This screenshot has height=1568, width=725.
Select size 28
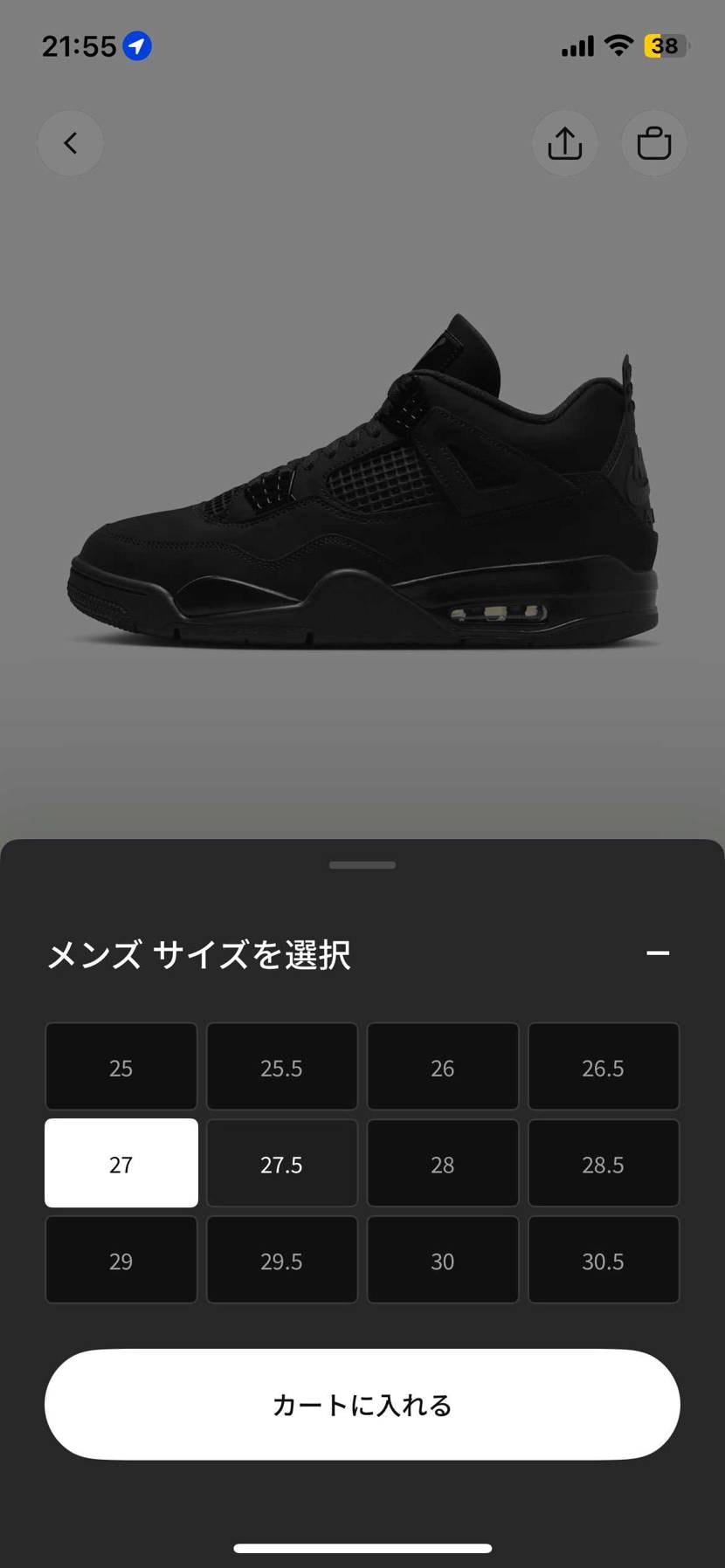[443, 1164]
